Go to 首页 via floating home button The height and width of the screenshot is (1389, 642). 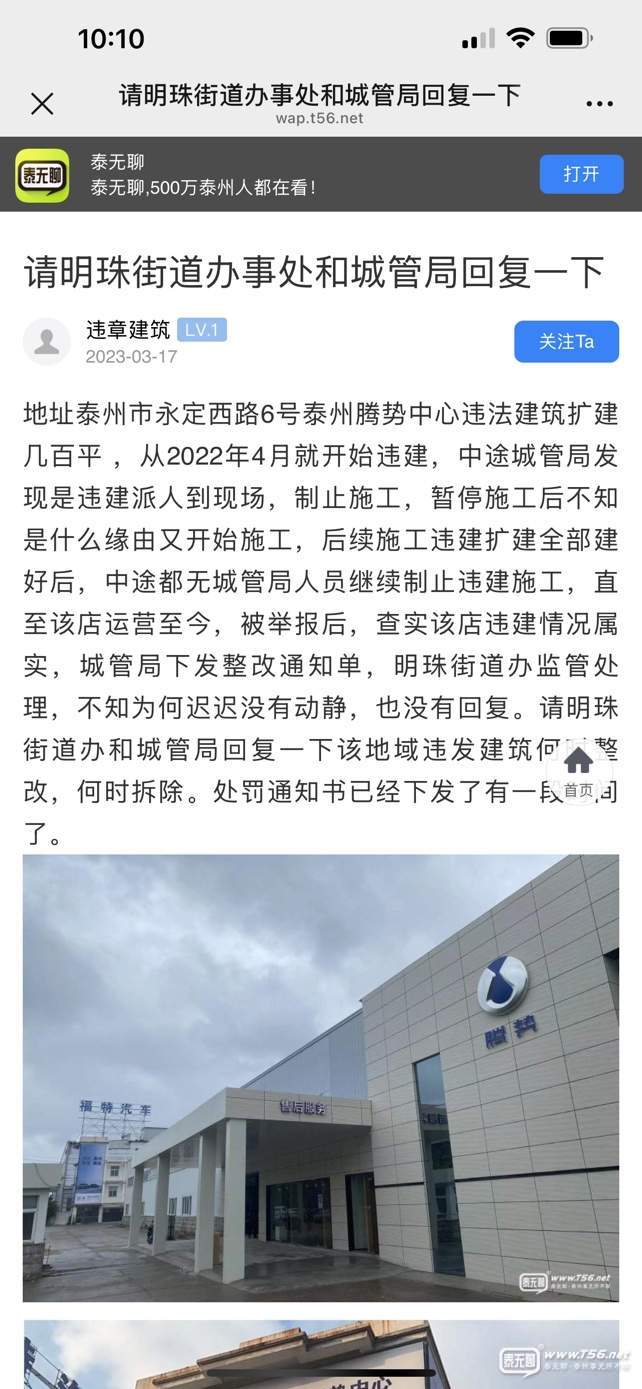coord(578,771)
